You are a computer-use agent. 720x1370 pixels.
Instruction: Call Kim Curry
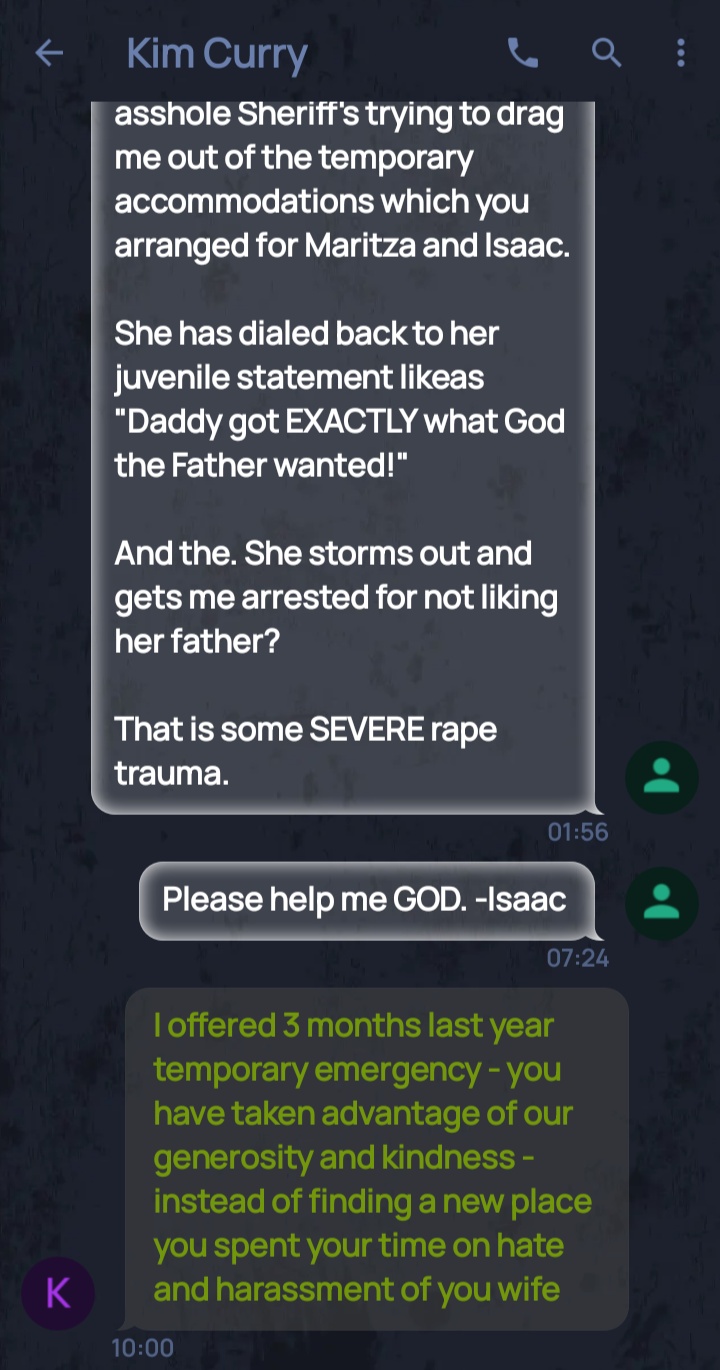pyautogui.click(x=522, y=52)
